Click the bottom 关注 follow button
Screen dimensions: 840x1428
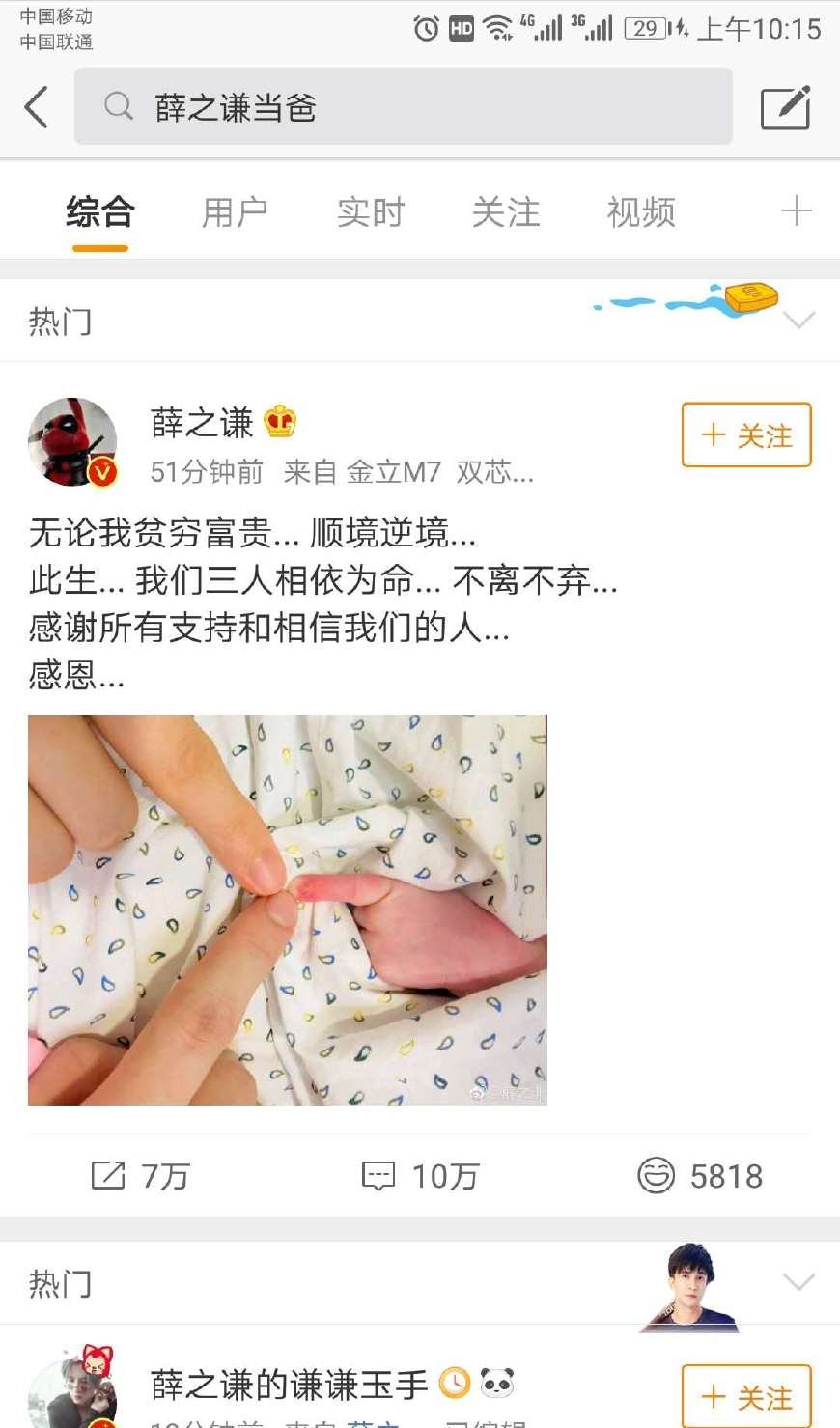pyautogui.click(x=745, y=1396)
